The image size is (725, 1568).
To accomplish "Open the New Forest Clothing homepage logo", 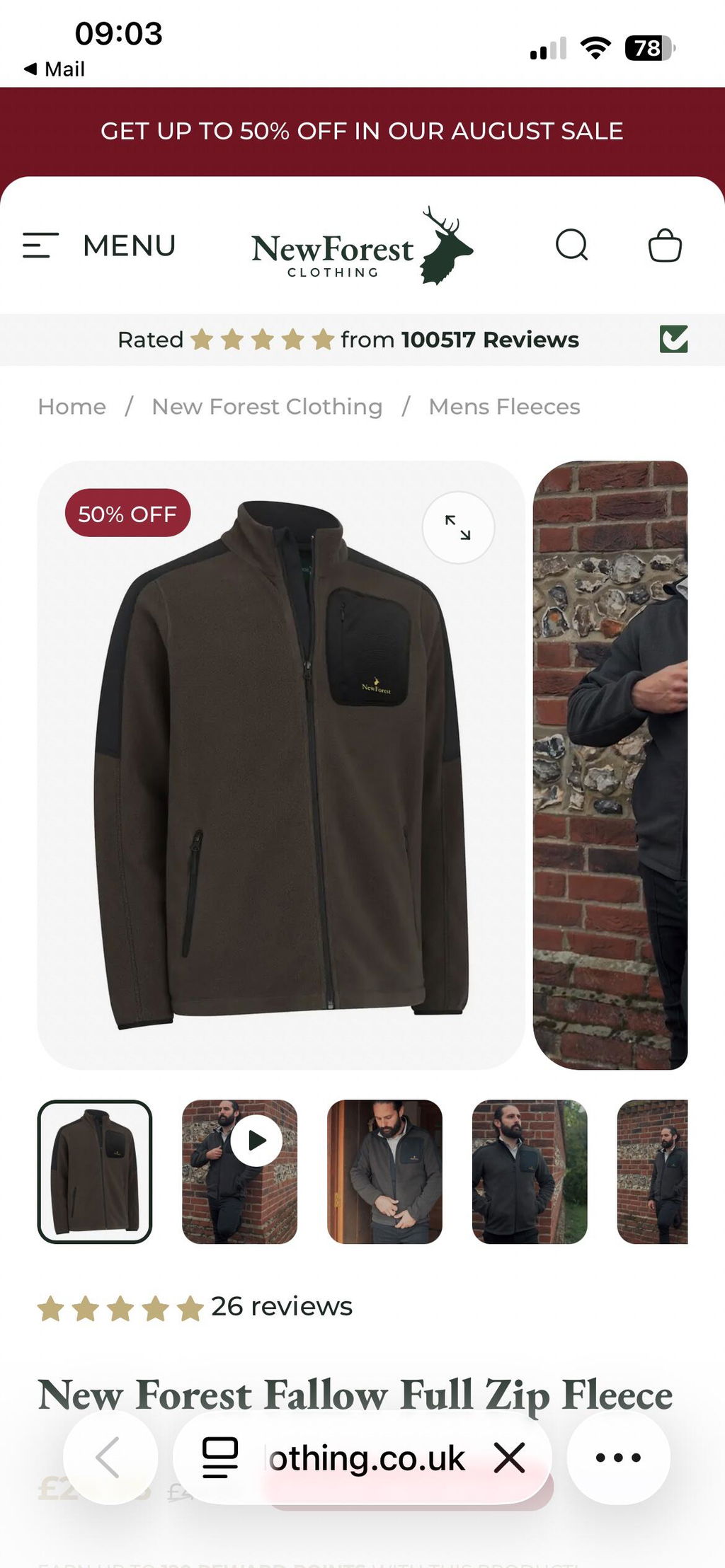I will 362,246.
